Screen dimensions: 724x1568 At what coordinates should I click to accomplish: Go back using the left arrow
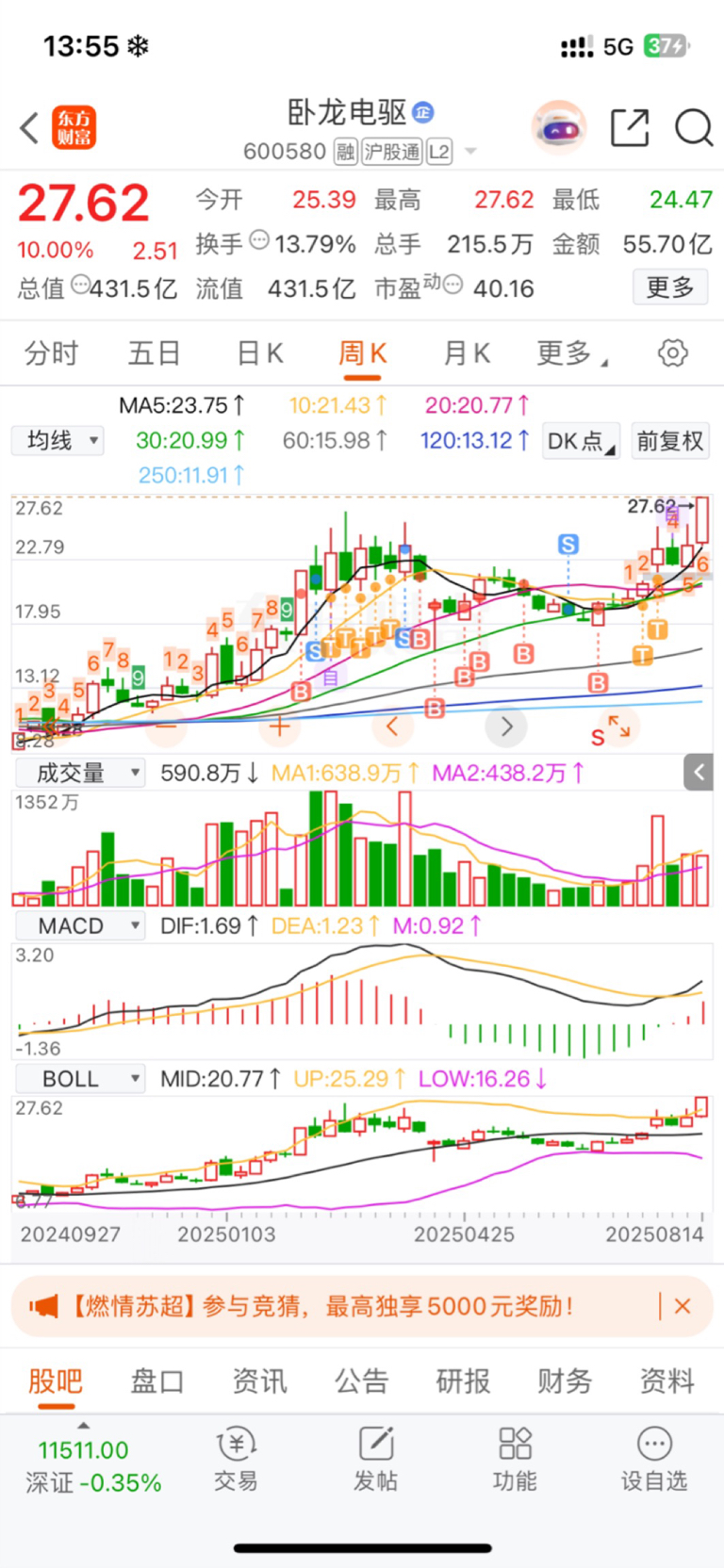click(29, 127)
